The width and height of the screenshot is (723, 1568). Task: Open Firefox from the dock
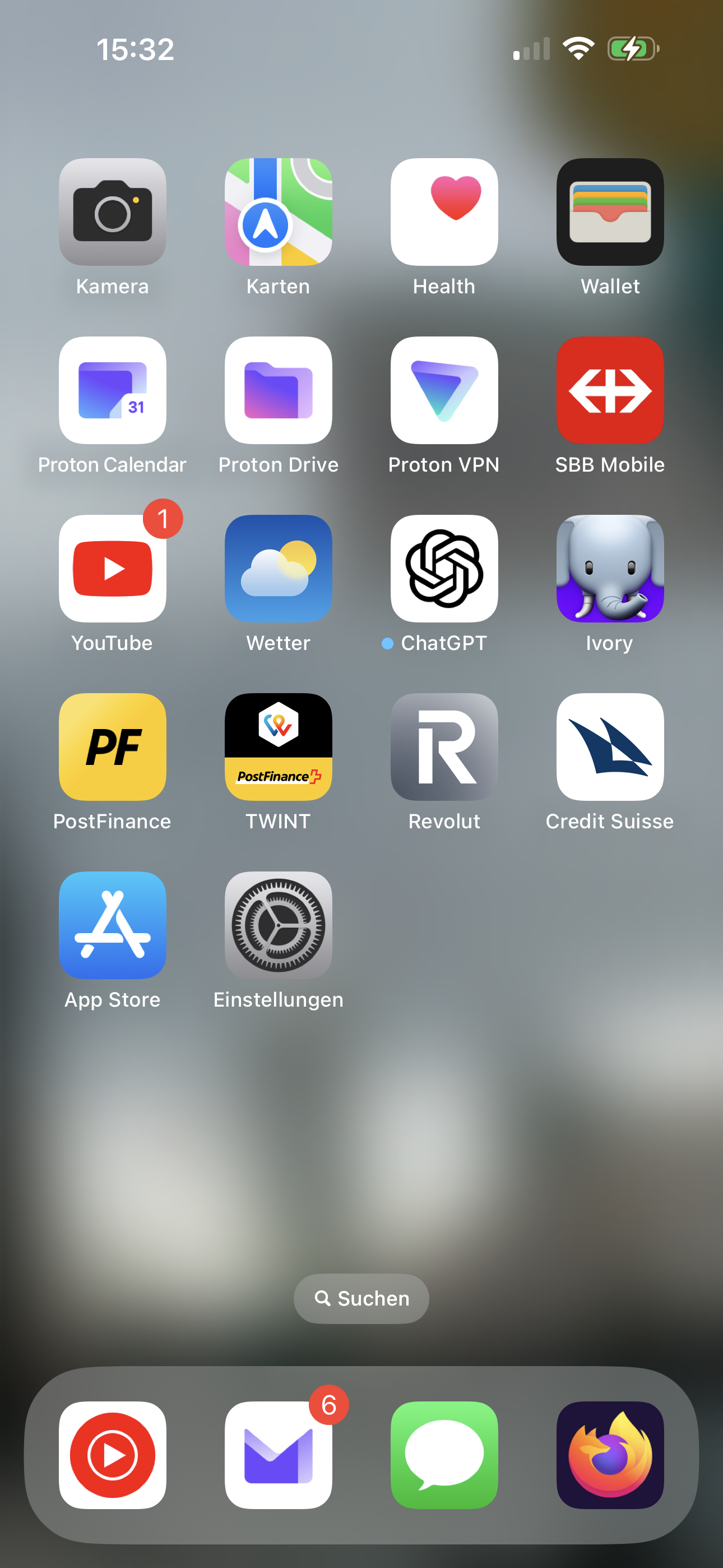pyautogui.click(x=610, y=1455)
